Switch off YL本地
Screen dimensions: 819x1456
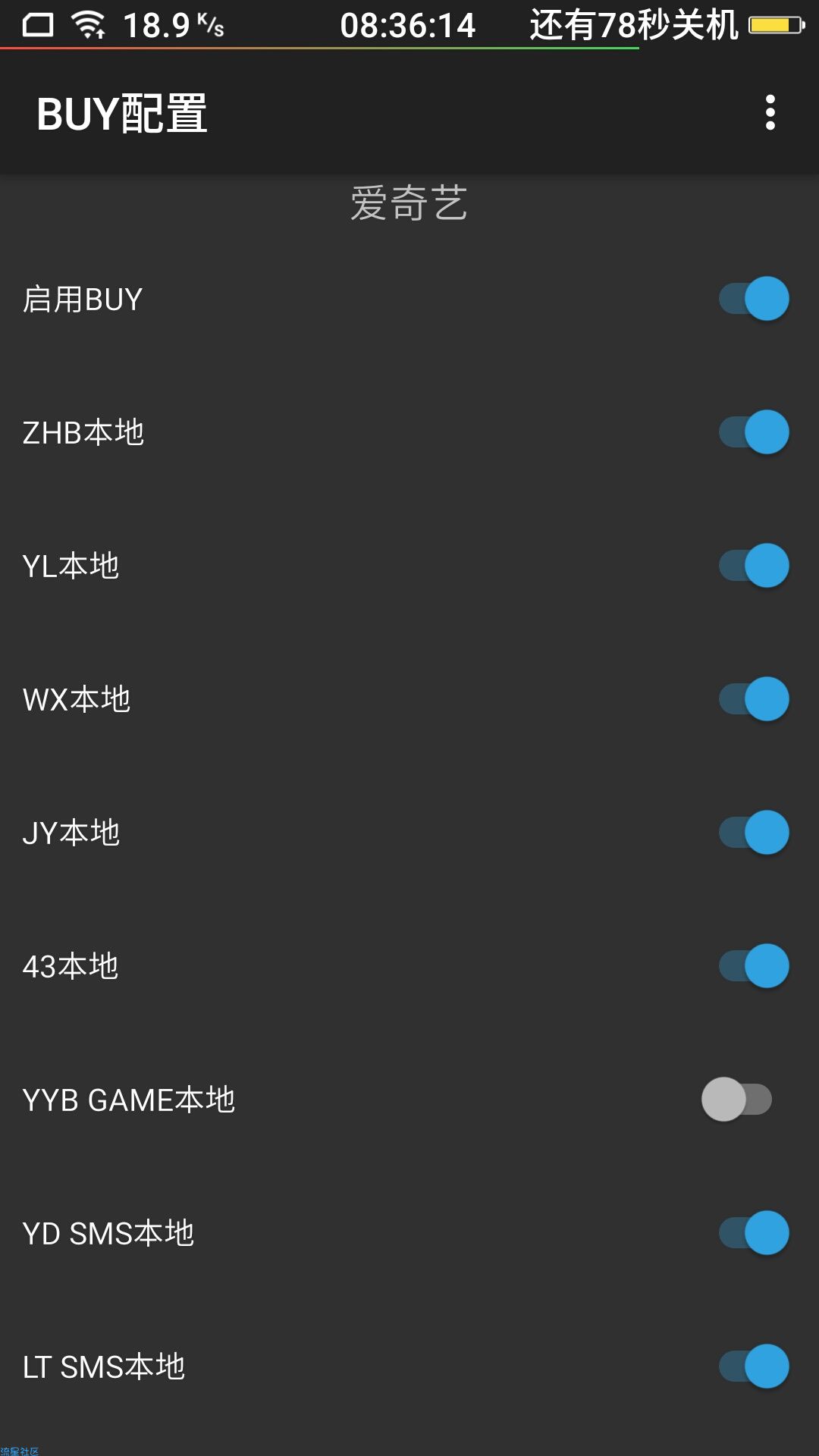point(754,566)
